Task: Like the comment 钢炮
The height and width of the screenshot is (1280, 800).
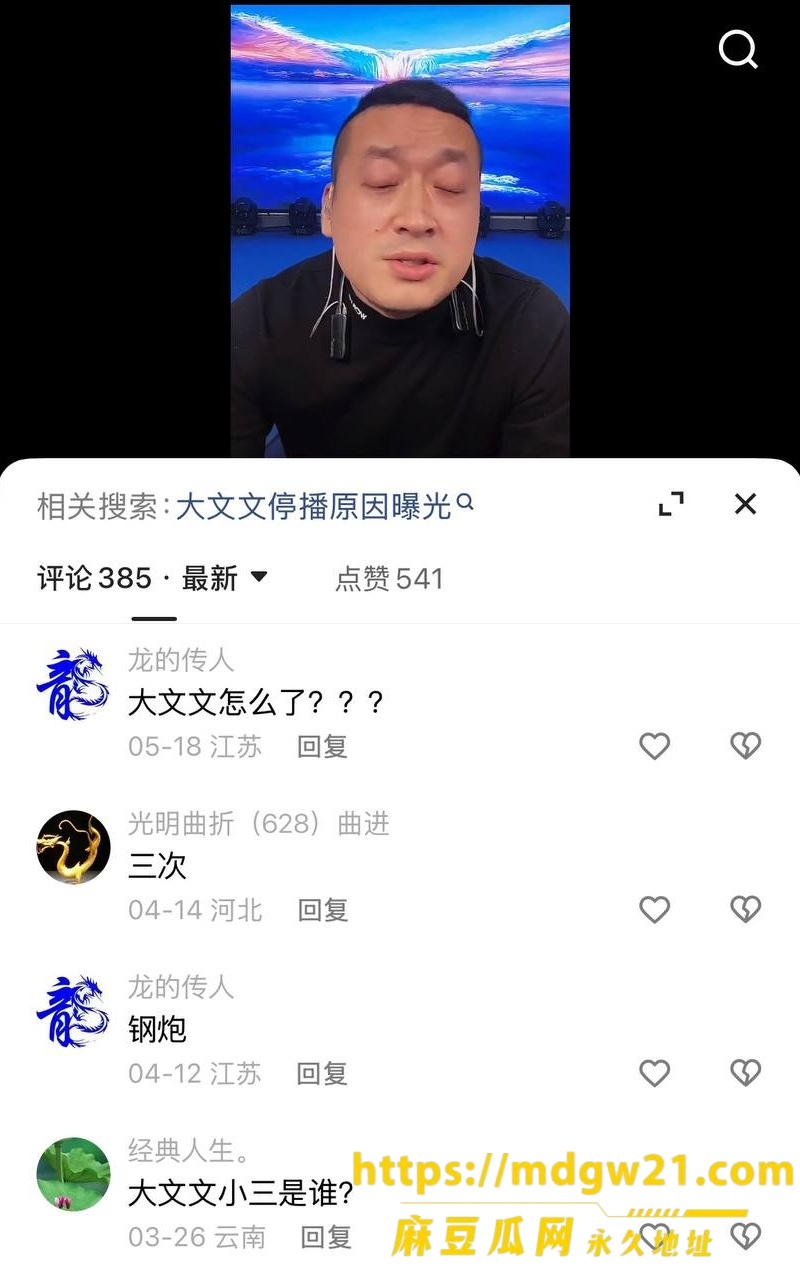Action: (x=655, y=1073)
